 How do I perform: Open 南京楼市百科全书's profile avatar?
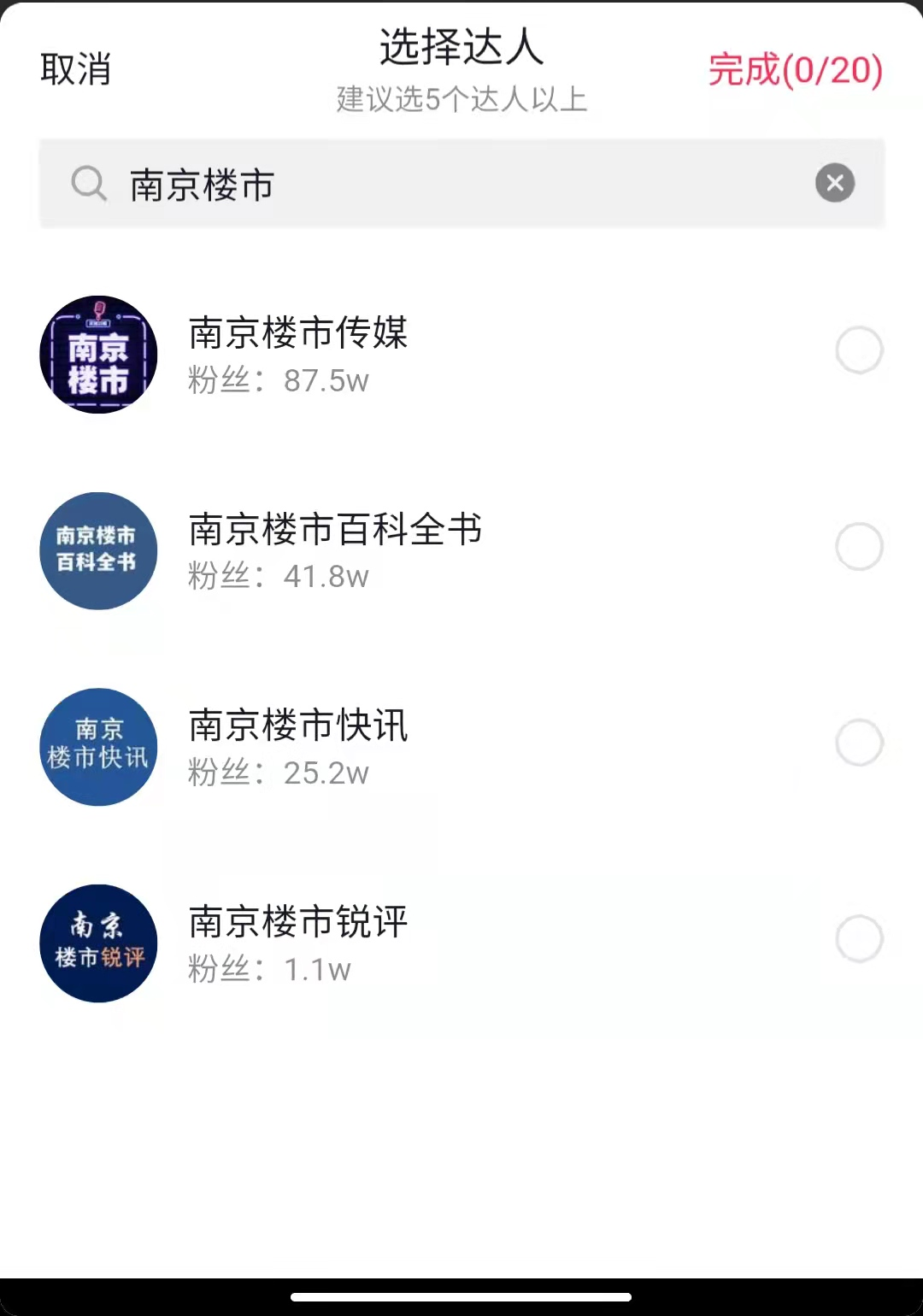pyautogui.click(x=98, y=551)
